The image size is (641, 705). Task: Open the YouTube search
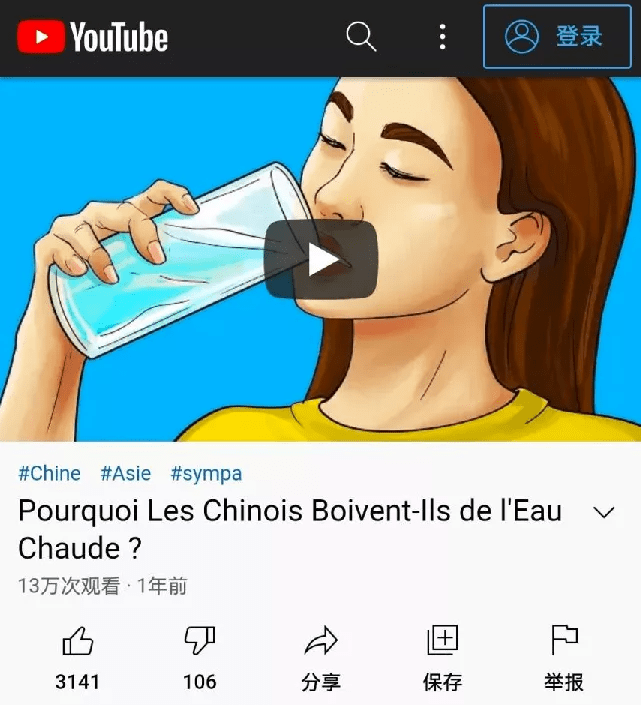click(360, 38)
